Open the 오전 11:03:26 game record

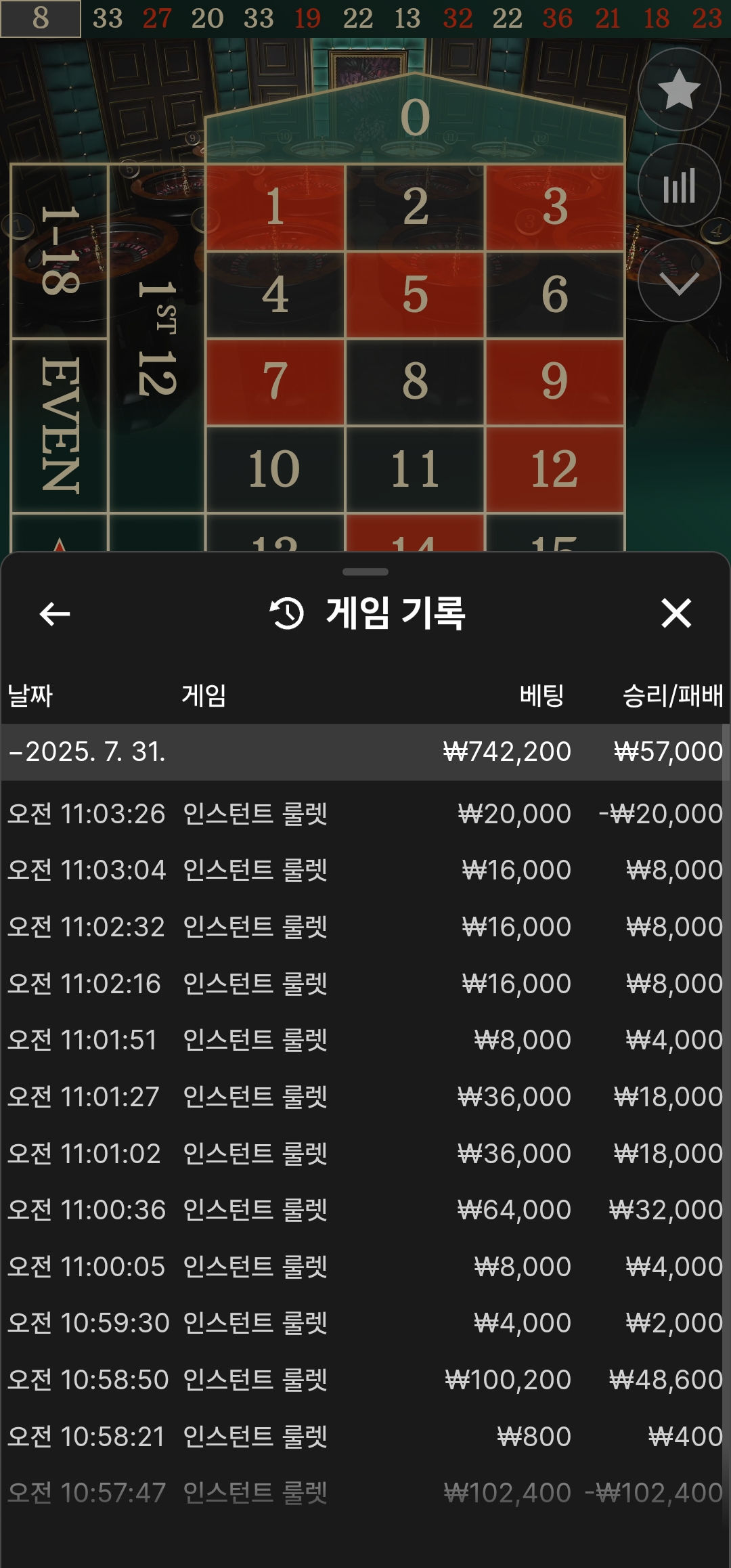pyautogui.click(x=365, y=813)
